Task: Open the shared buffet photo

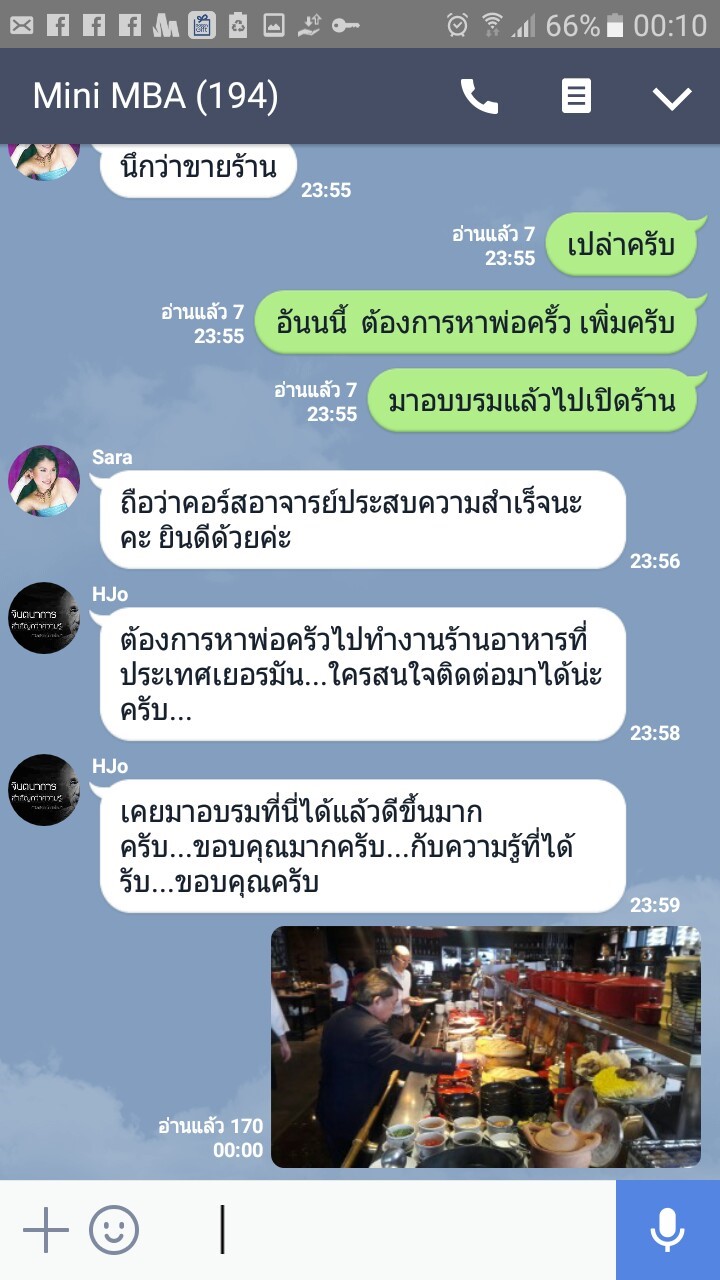Action: (485, 1046)
